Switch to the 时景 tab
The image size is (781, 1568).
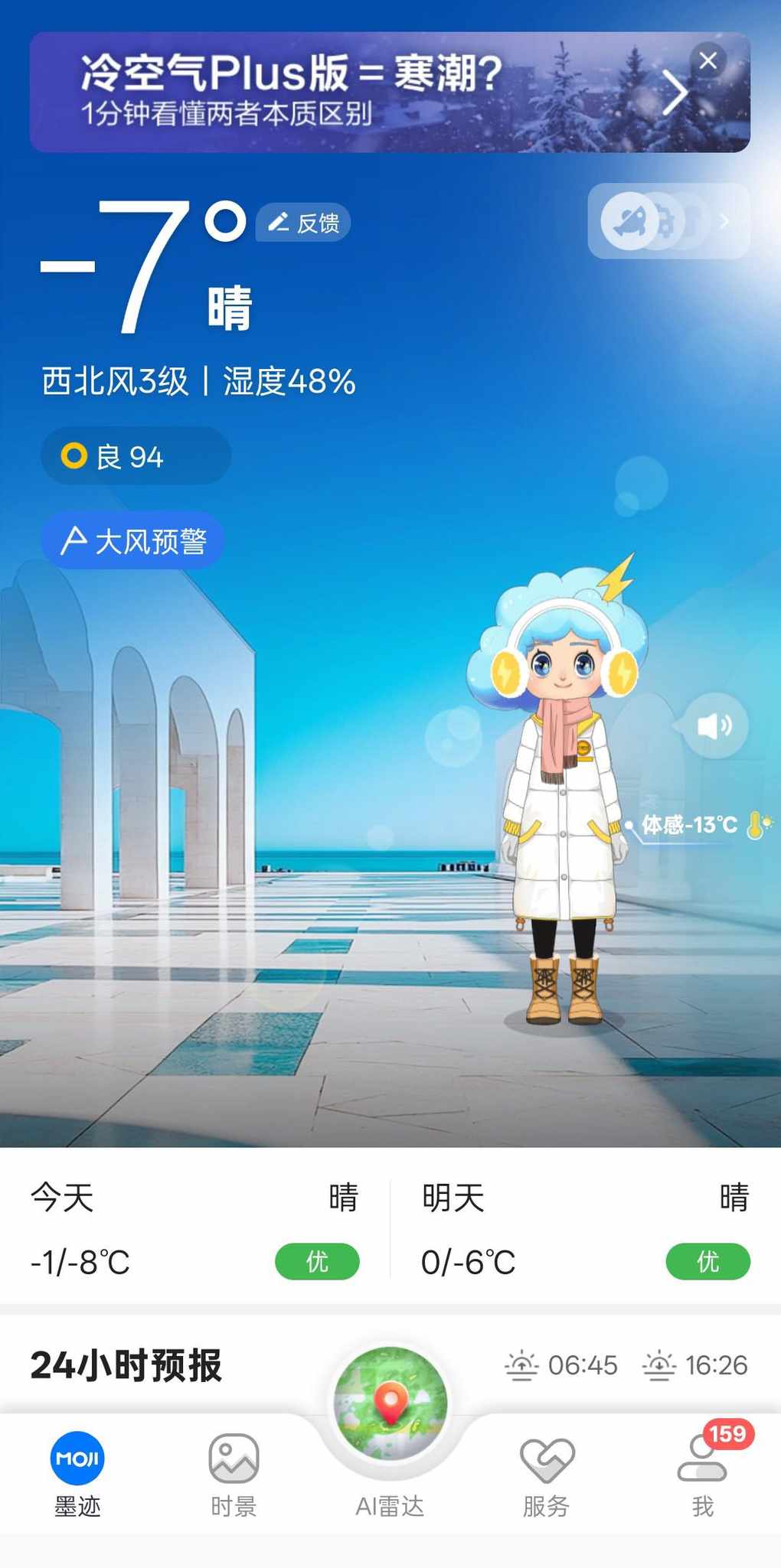[234, 1475]
